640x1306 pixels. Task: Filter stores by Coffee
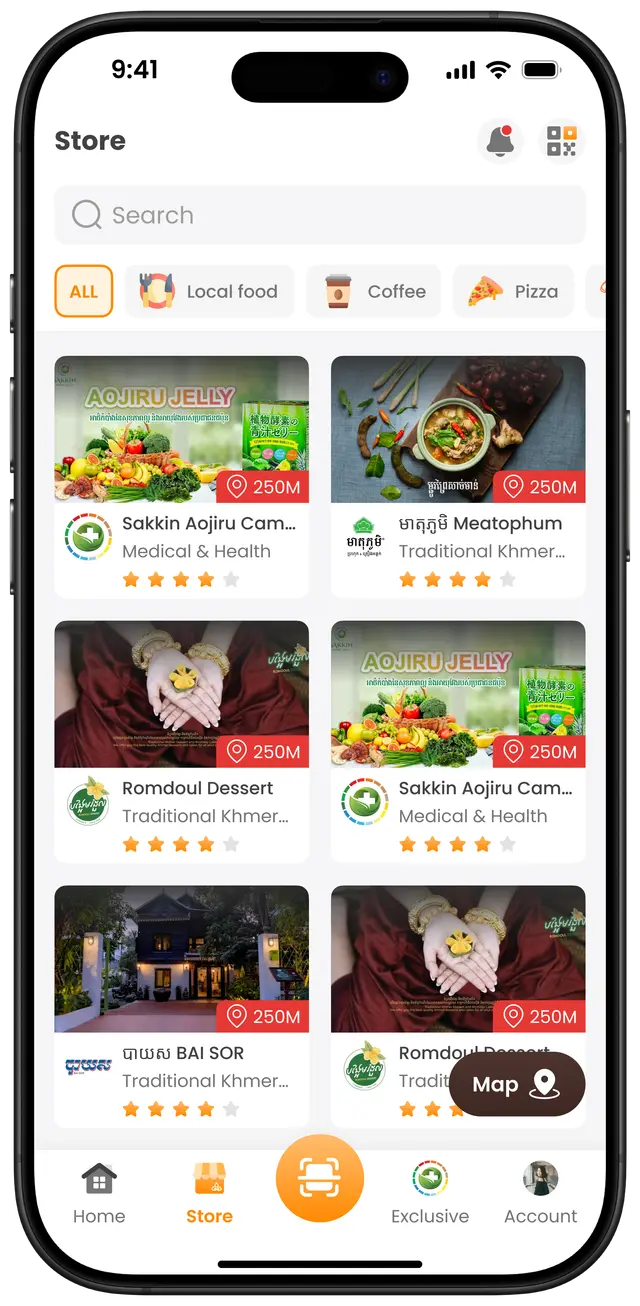(374, 291)
